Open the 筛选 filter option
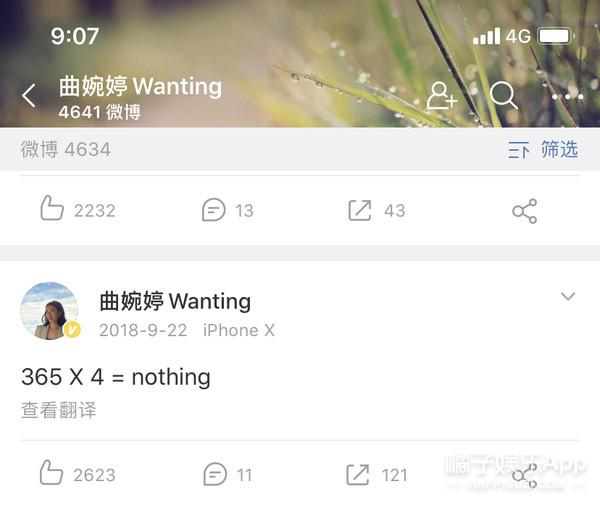600x505 pixels. [544, 150]
